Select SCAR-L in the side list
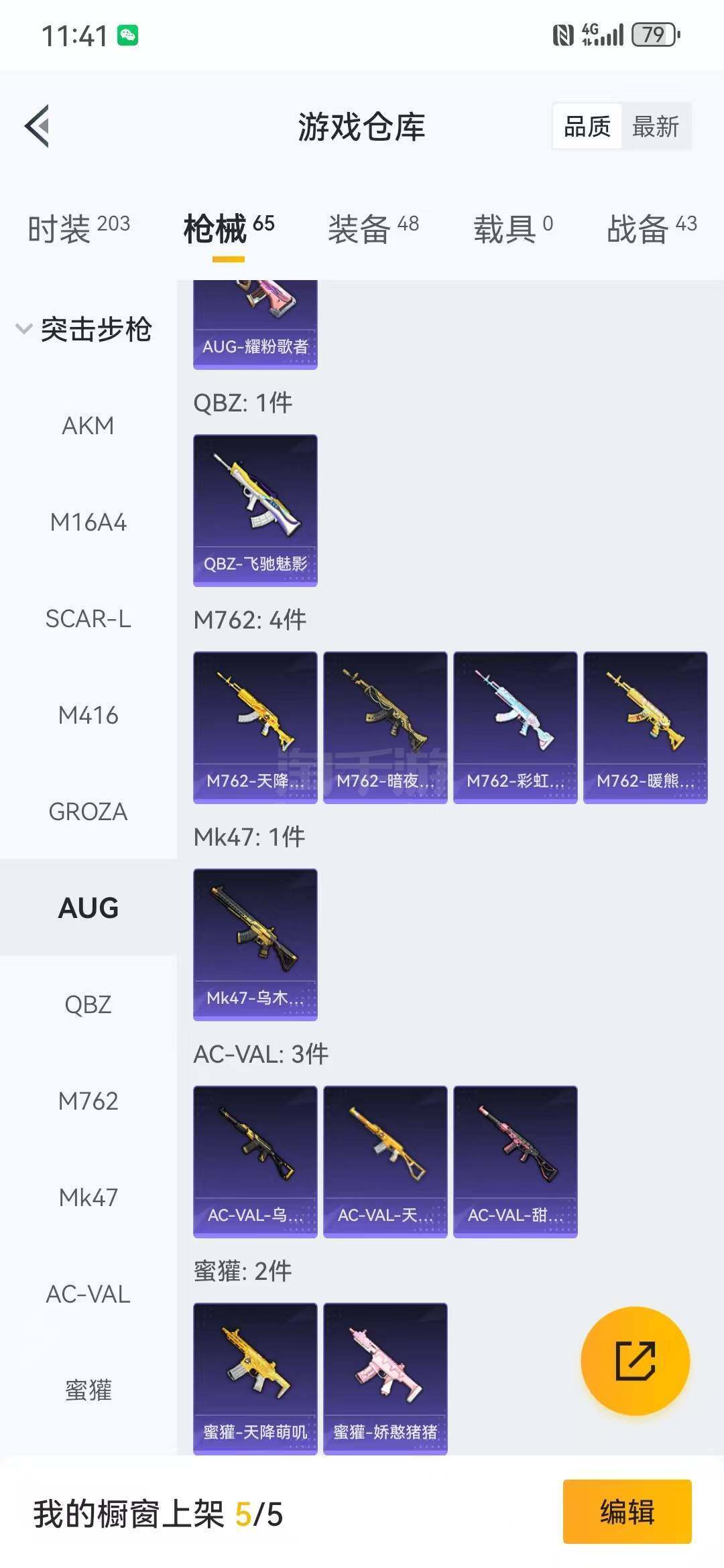This screenshot has height=1568, width=724. [x=88, y=618]
